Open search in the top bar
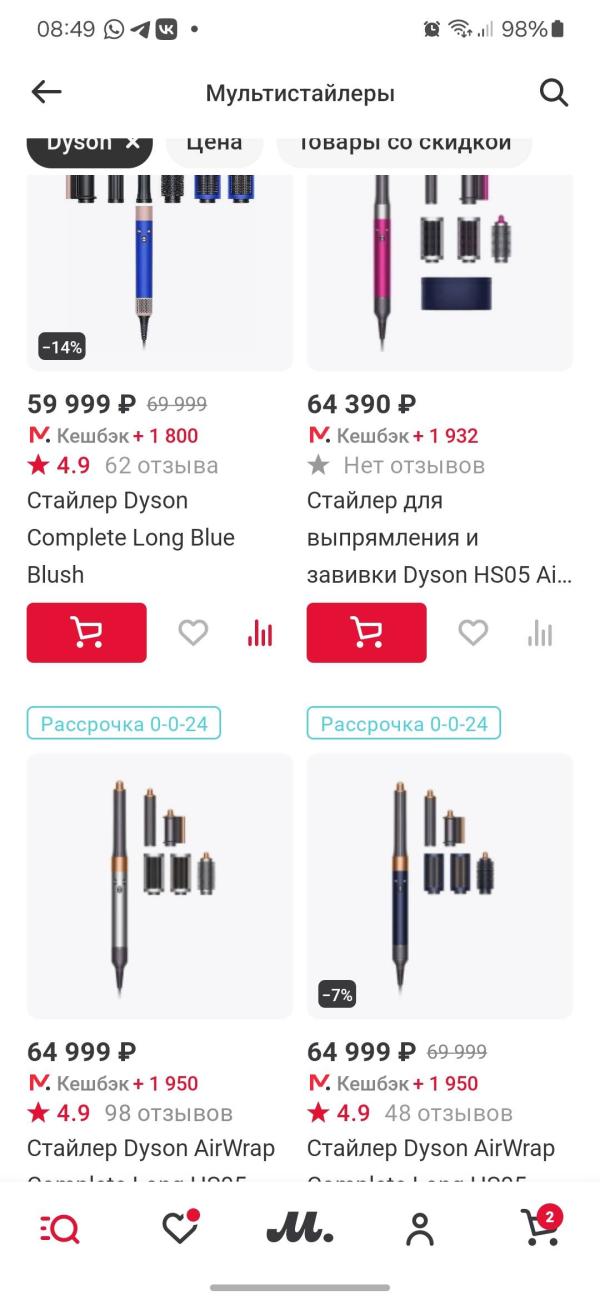This screenshot has width=600, height=1299. [x=553, y=93]
